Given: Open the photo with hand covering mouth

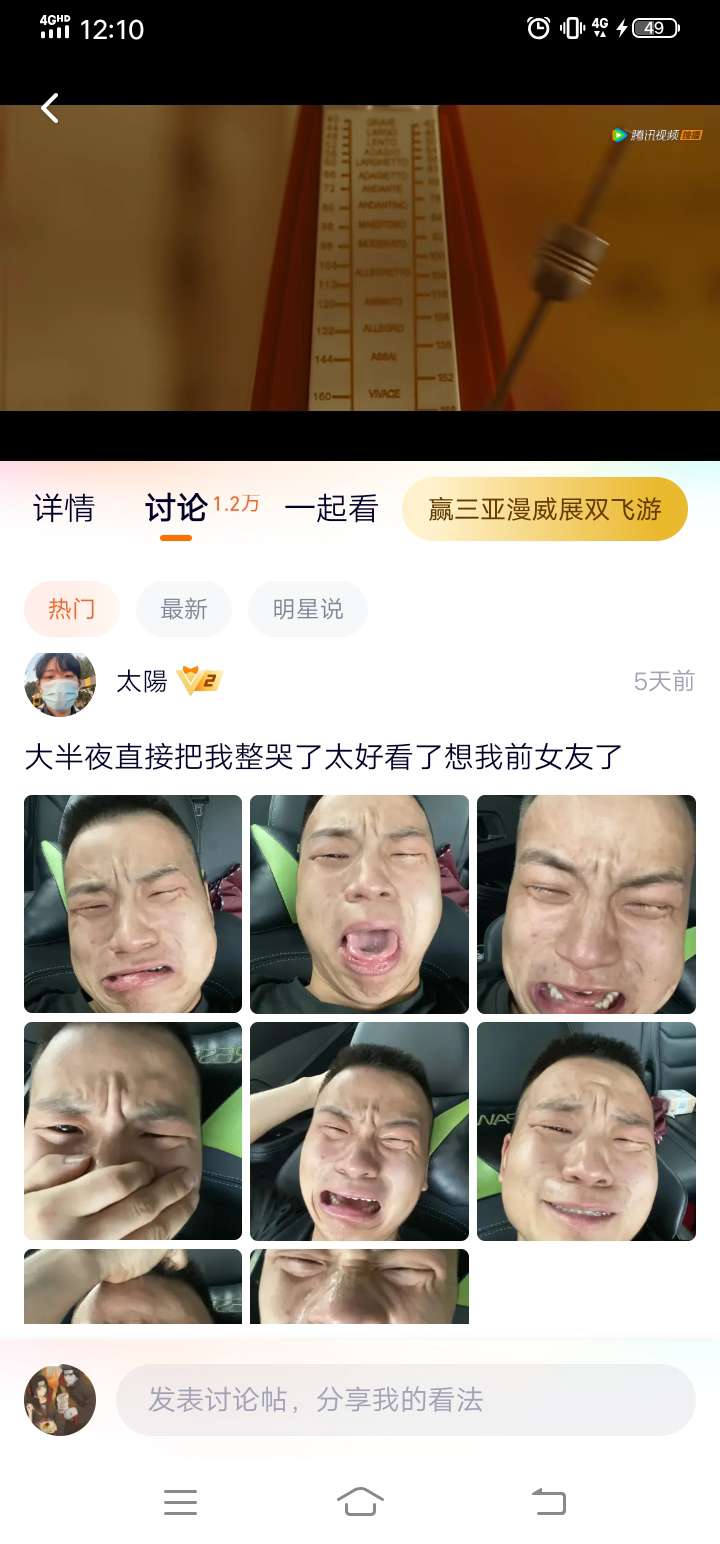Looking at the screenshot, I should point(133,1131).
